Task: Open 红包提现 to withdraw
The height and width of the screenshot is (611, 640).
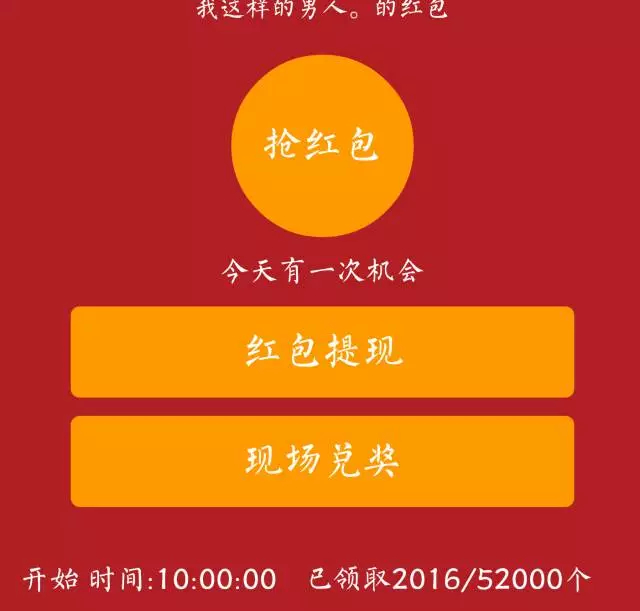Action: pos(322,352)
